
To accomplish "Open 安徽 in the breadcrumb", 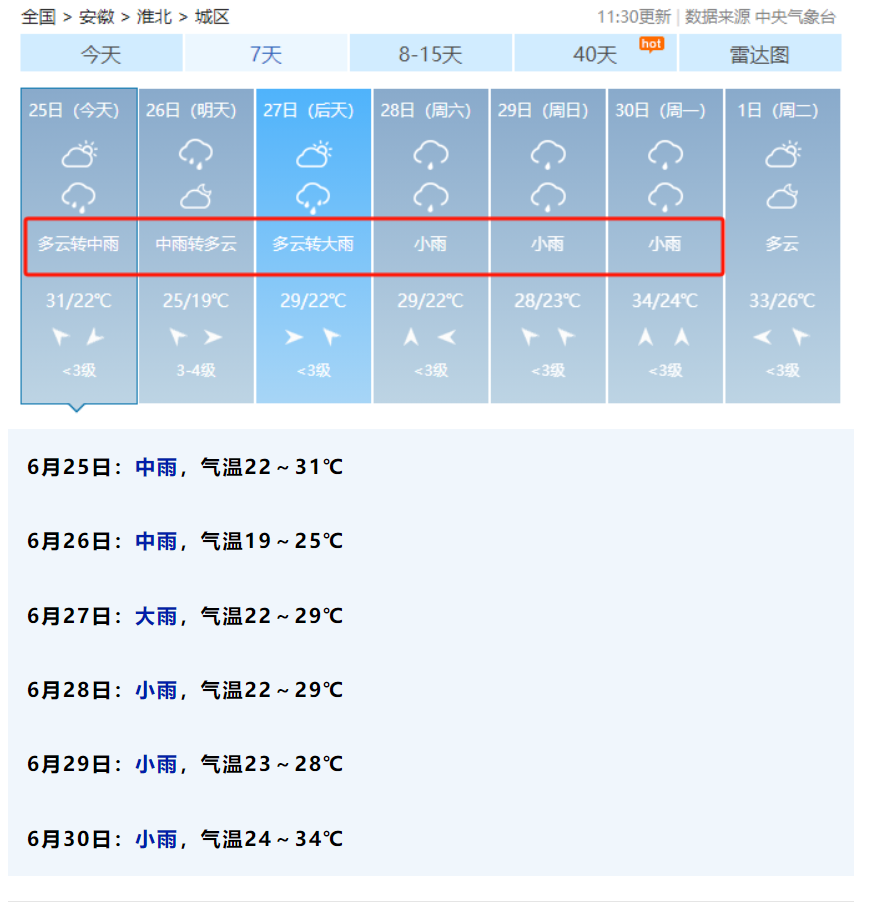I will [x=96, y=17].
